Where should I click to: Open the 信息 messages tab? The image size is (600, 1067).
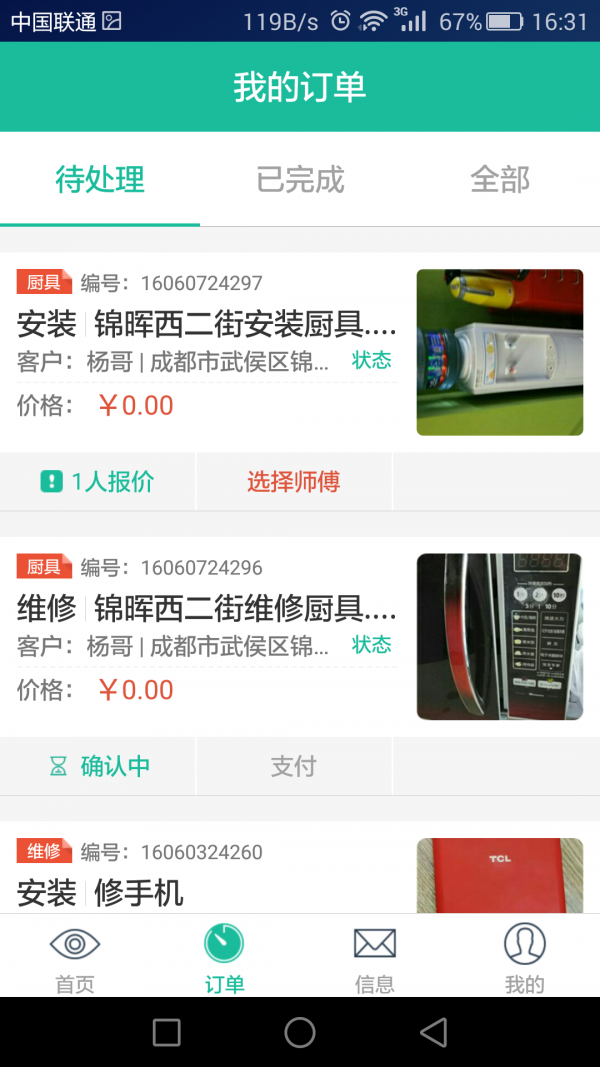coord(375,958)
